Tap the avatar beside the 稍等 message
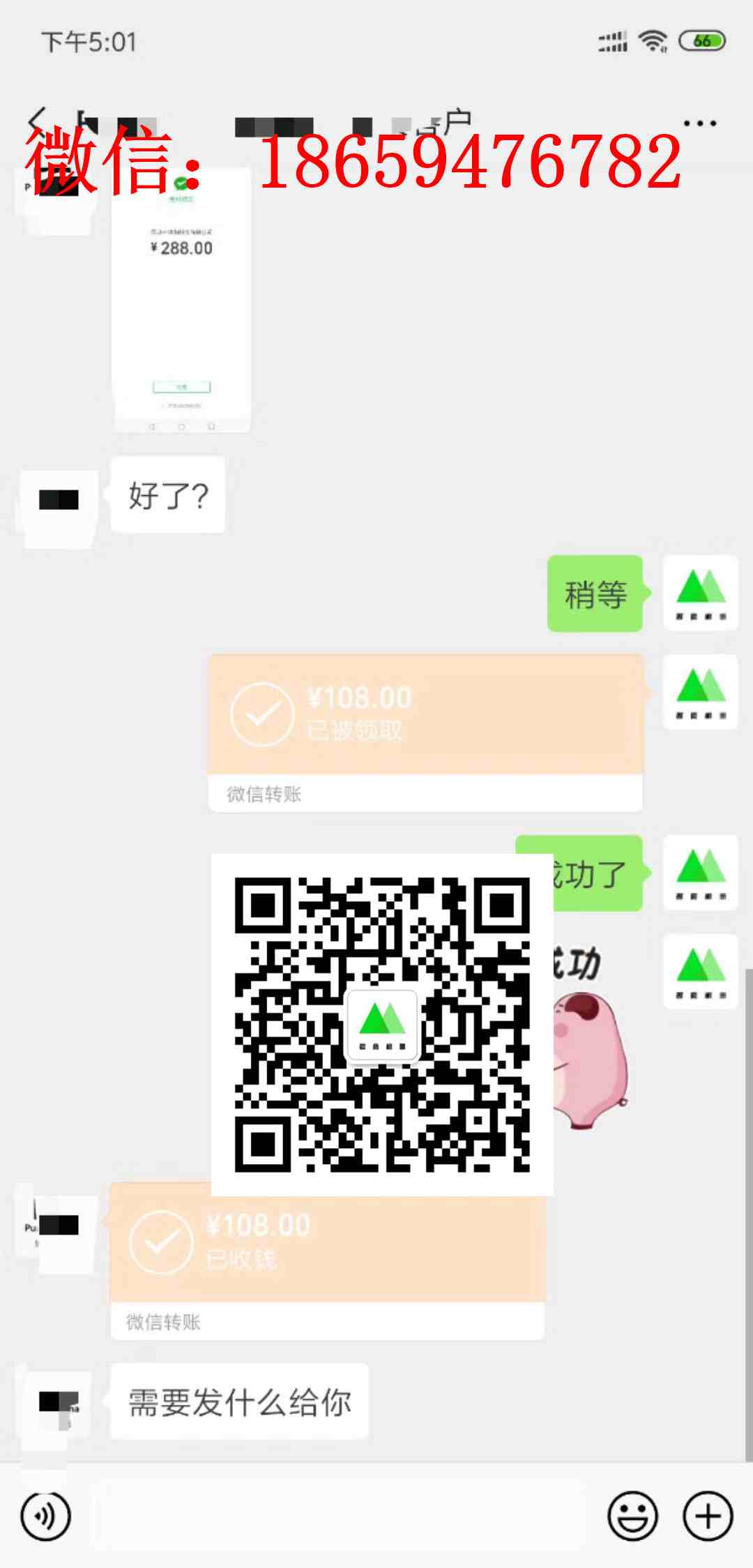The width and height of the screenshot is (753, 1568). click(x=700, y=594)
